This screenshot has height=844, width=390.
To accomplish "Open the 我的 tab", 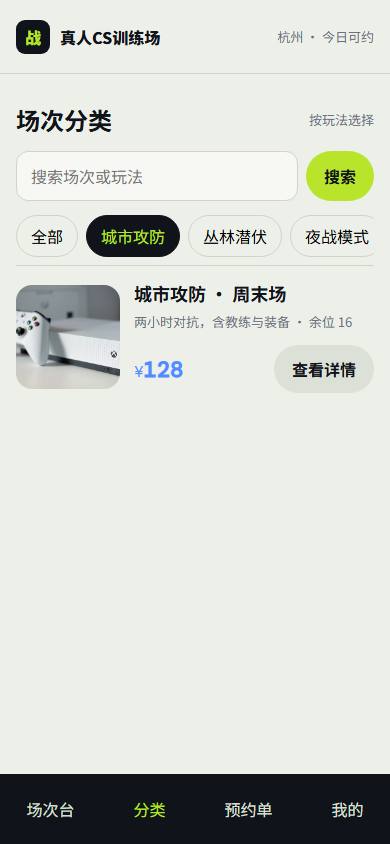I will coord(347,810).
